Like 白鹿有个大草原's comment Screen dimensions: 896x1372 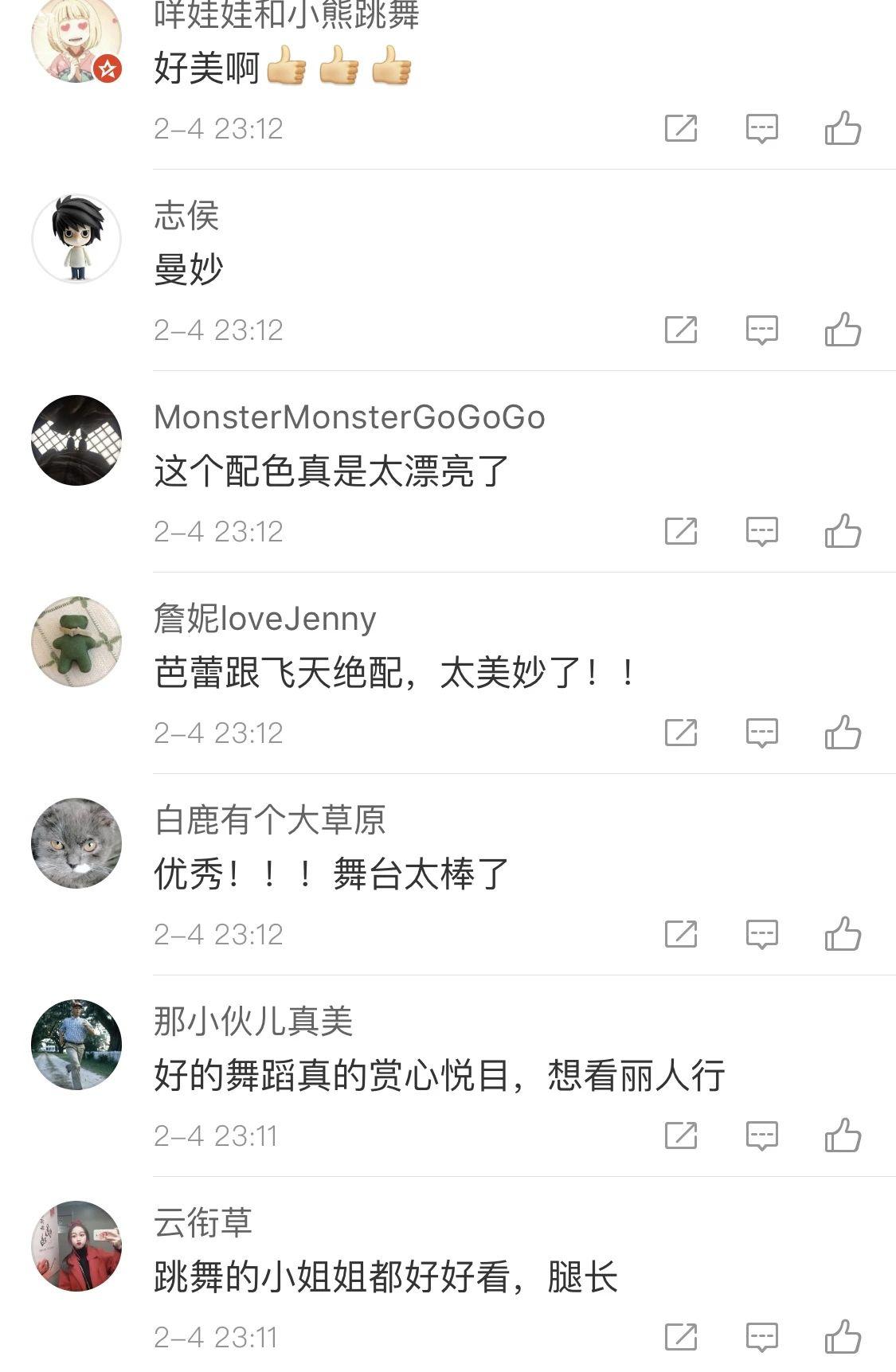point(843,933)
